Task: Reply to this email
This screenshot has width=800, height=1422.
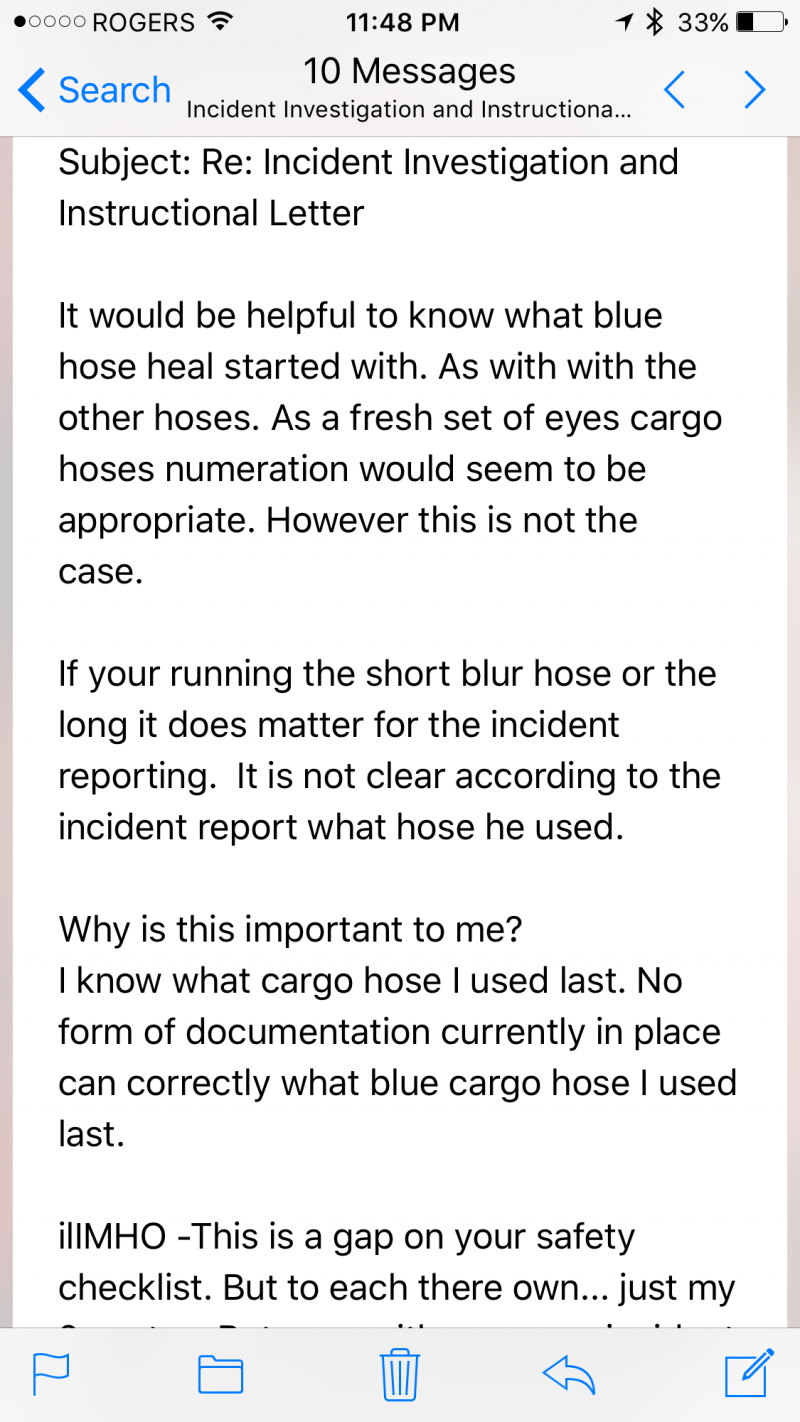Action: (568, 1373)
